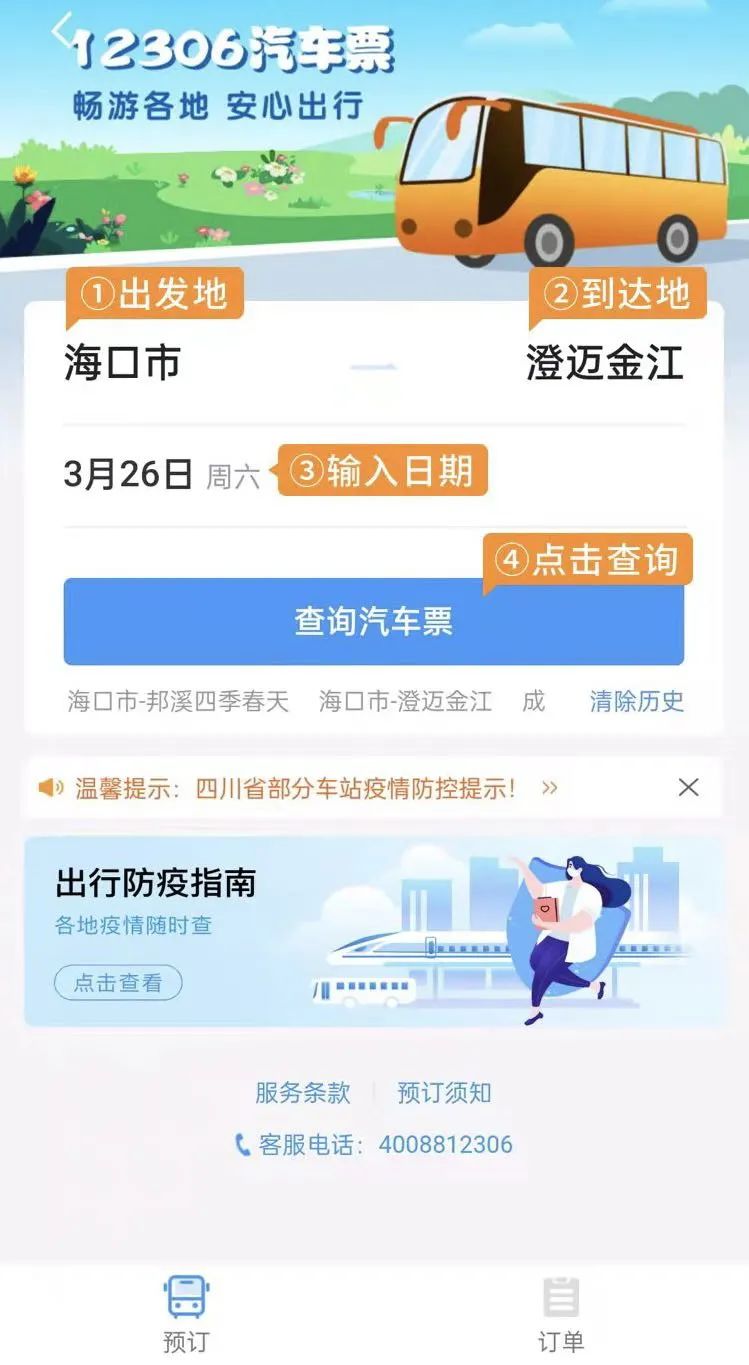This screenshot has width=749, height=1365.
Task: Open the arrival city field 澄迈金江
Action: [605, 365]
